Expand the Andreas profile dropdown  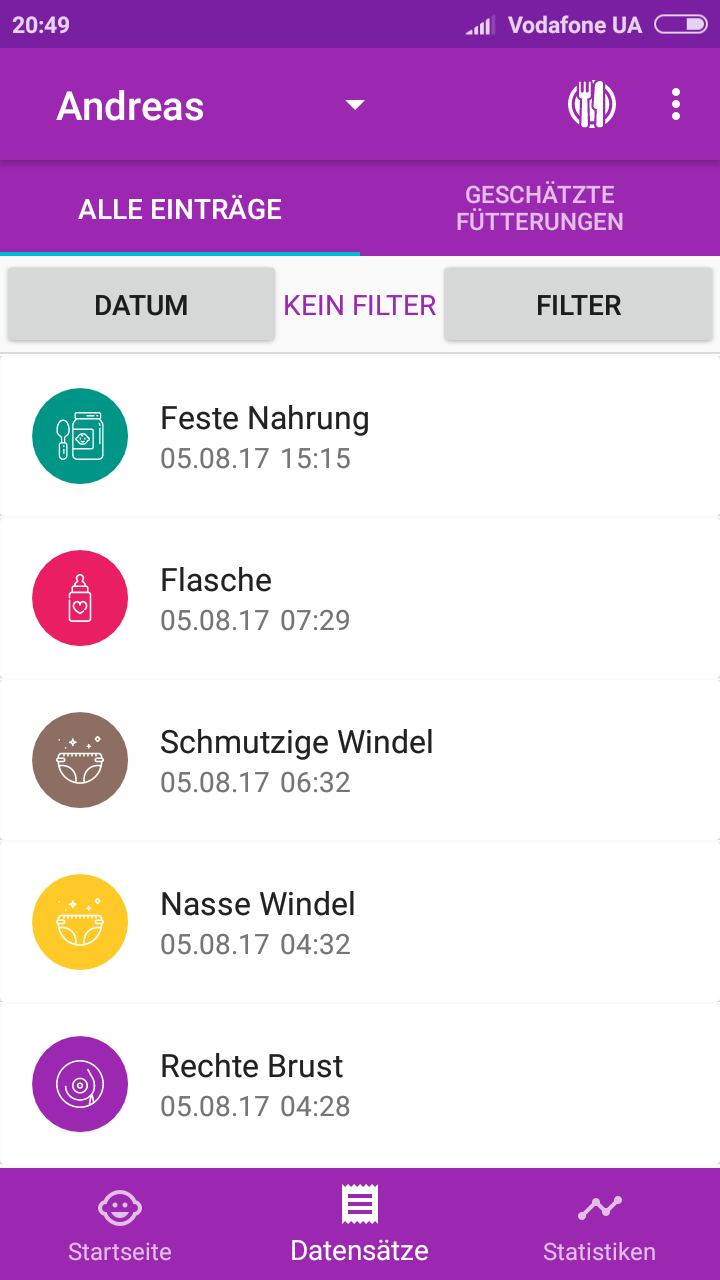click(x=355, y=105)
